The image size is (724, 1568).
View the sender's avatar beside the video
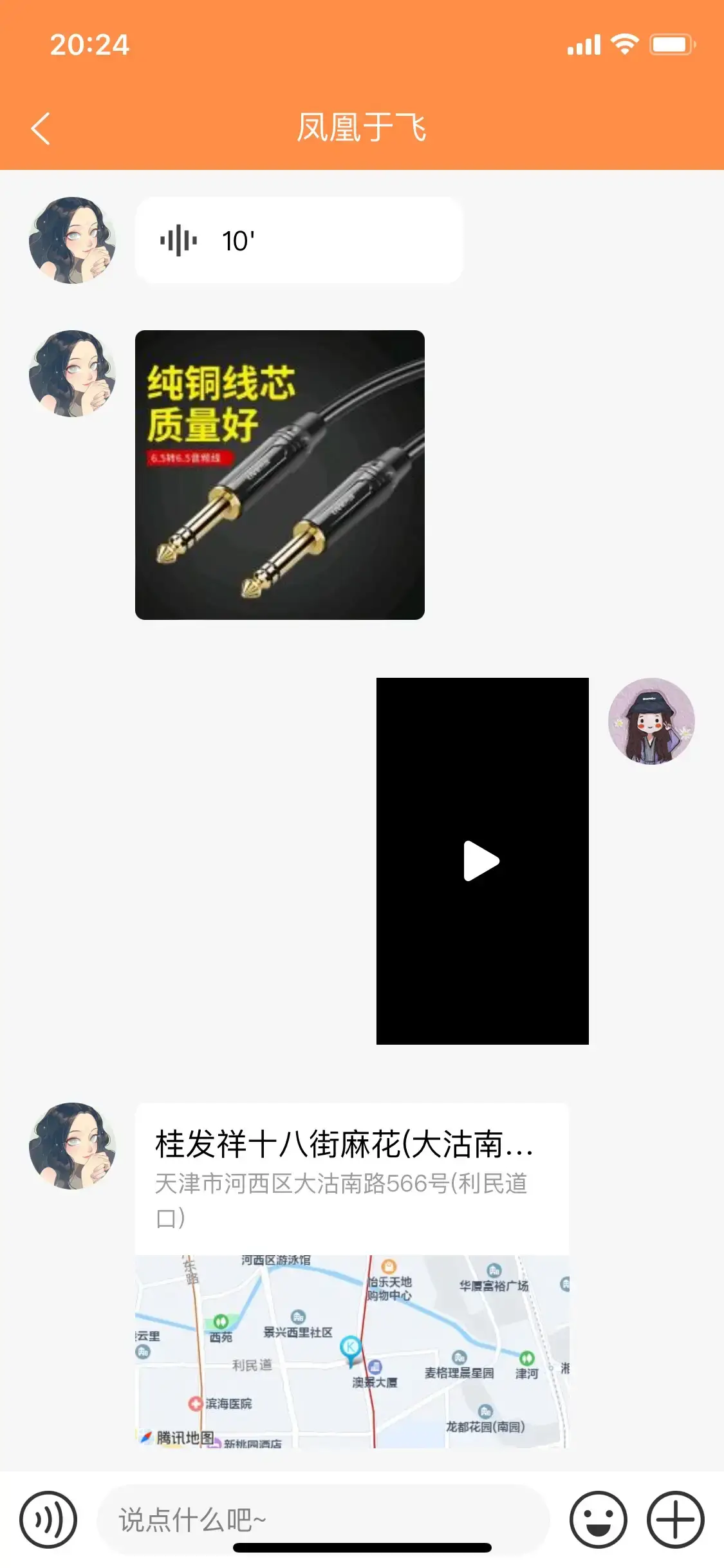click(651, 721)
